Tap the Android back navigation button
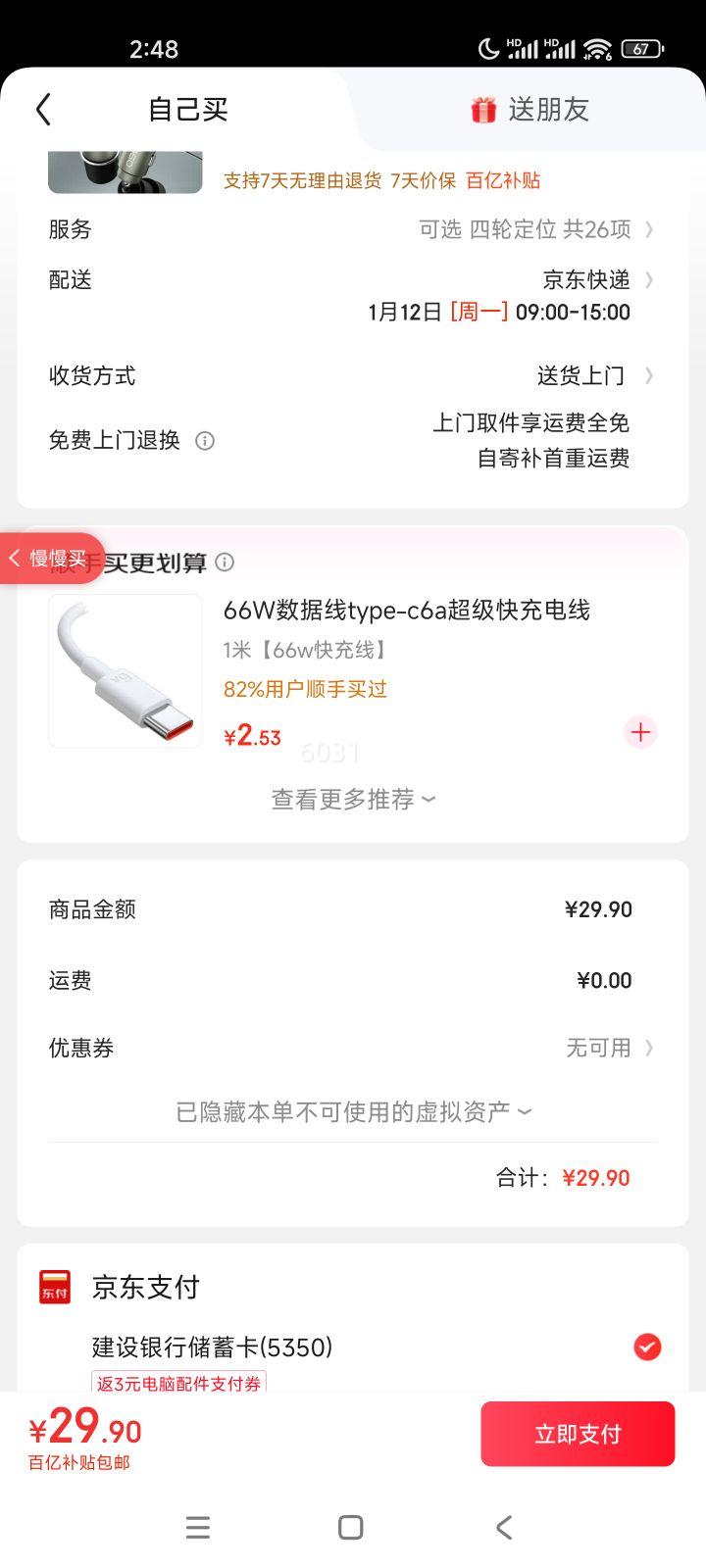Viewport: 706px width, 1568px height. point(504,1527)
